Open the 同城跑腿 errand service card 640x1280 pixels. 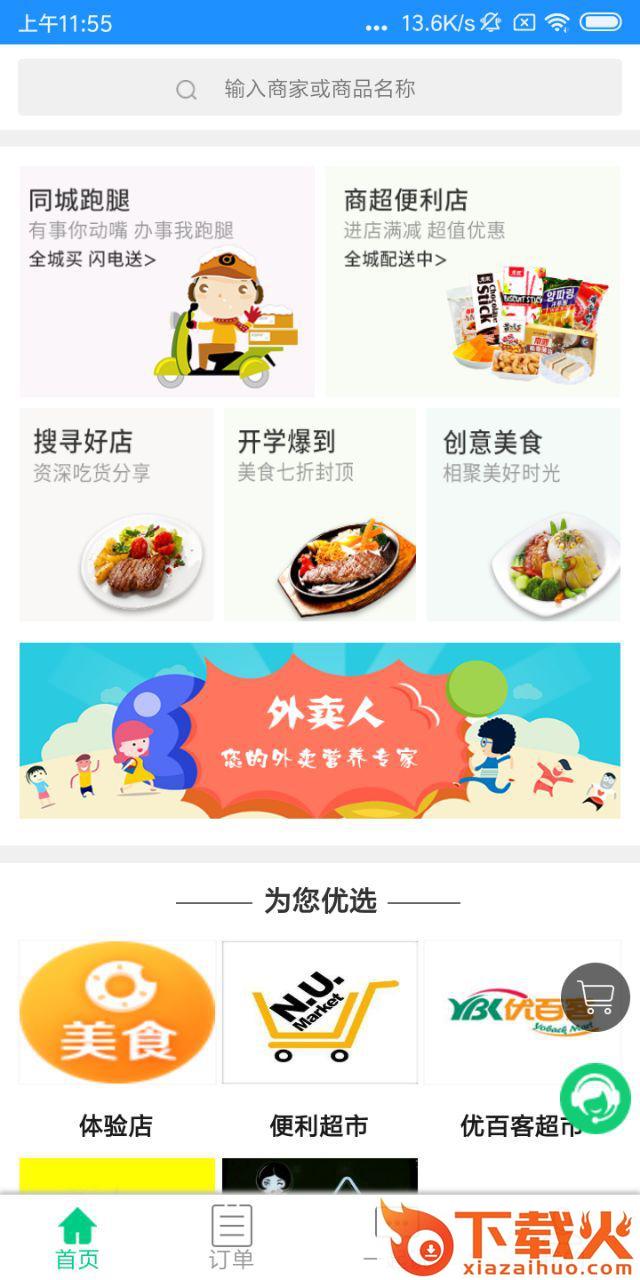(167, 282)
